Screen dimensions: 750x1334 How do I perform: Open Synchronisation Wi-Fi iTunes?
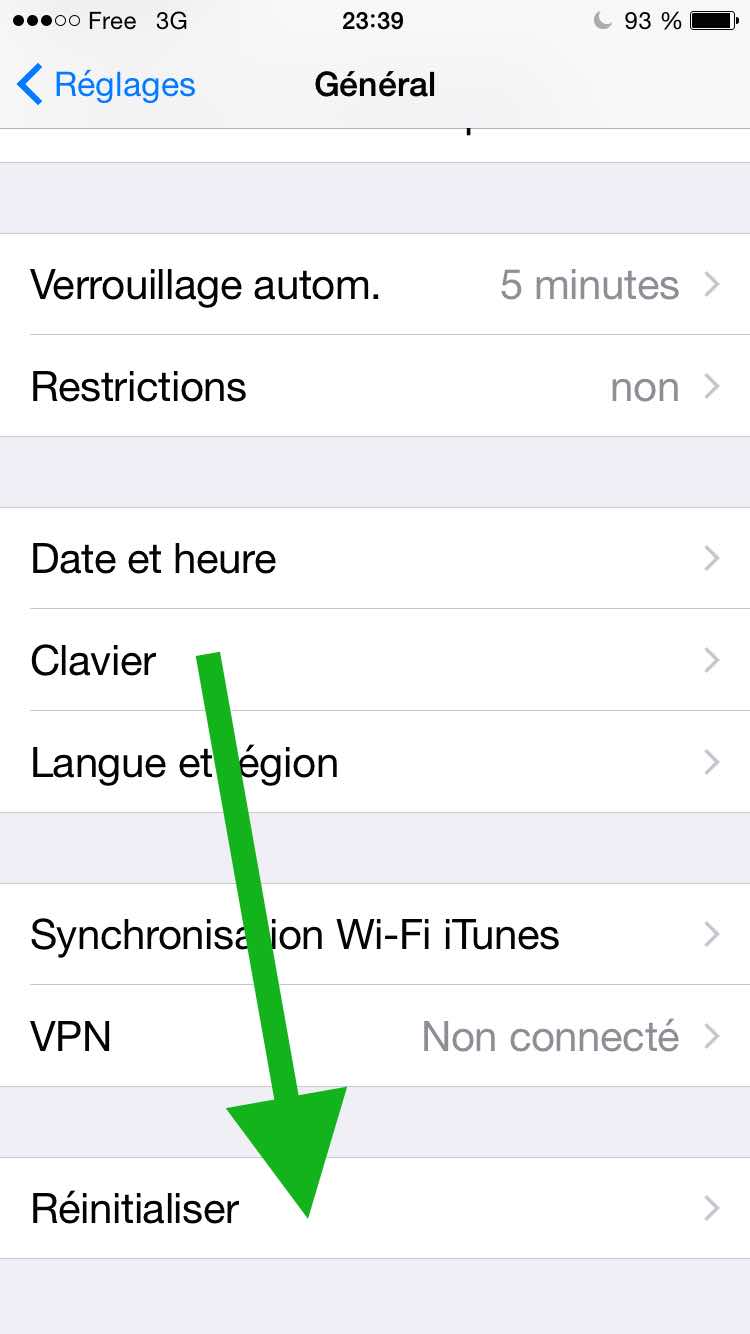[375, 934]
